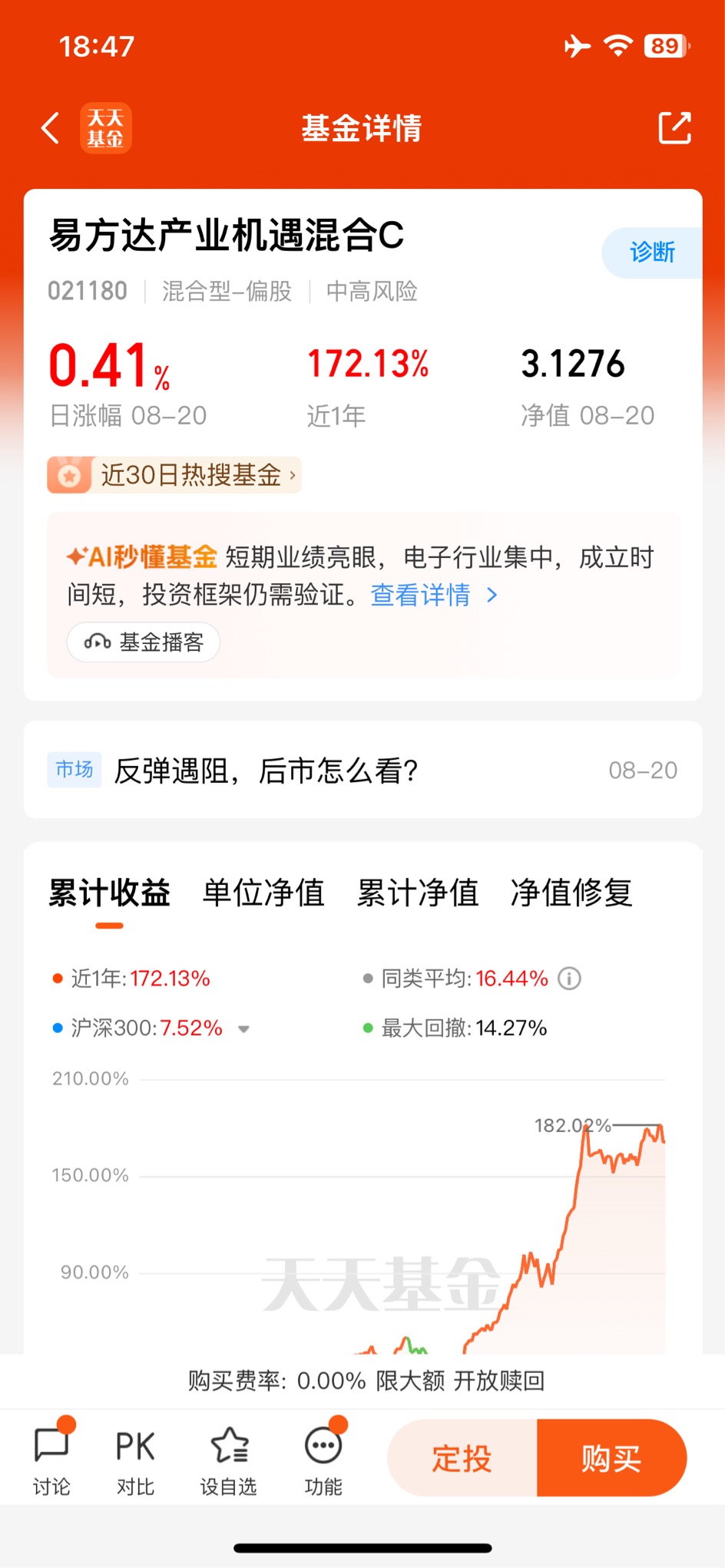Screen dimensions: 725x1568
Task: Play the 基金播客 podcast
Action: click(144, 642)
